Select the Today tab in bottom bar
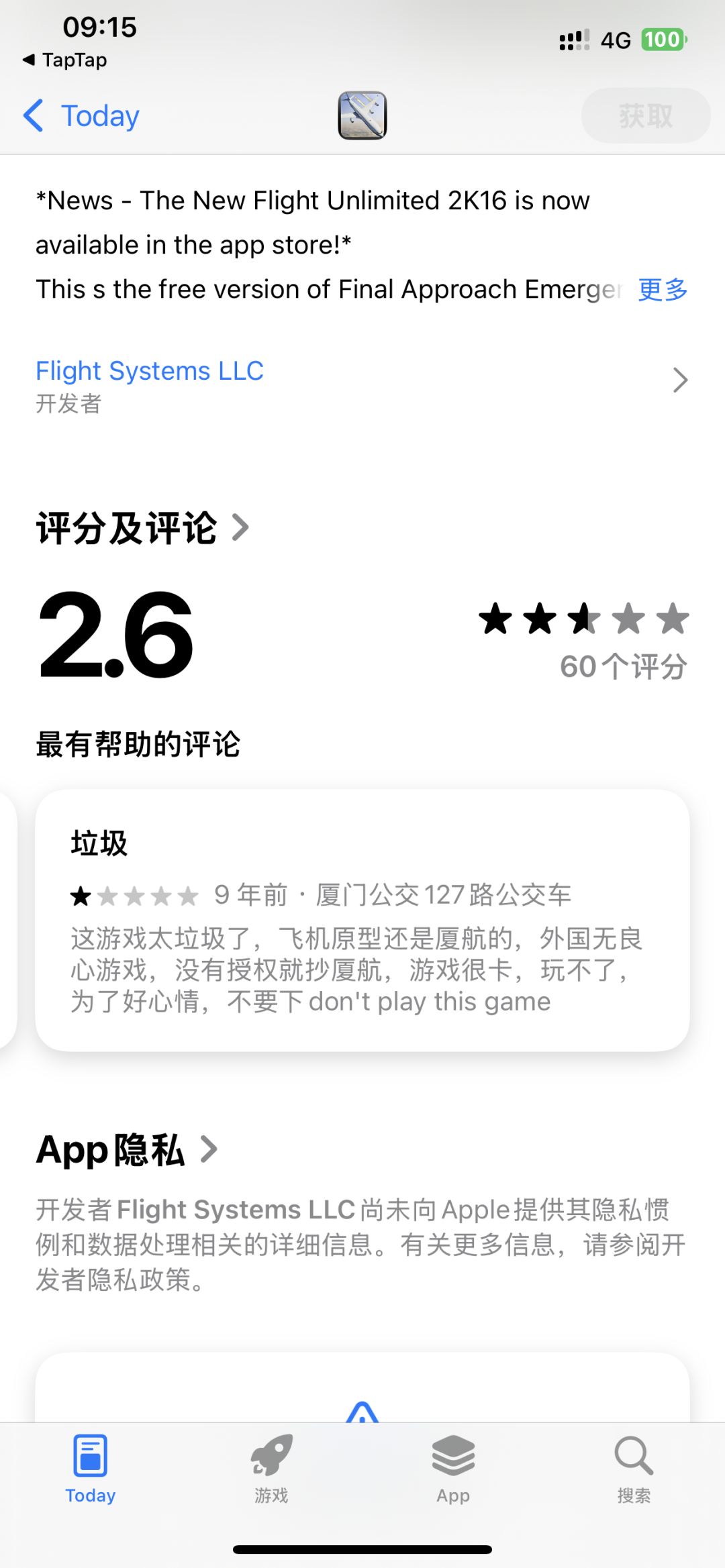 [91, 1469]
